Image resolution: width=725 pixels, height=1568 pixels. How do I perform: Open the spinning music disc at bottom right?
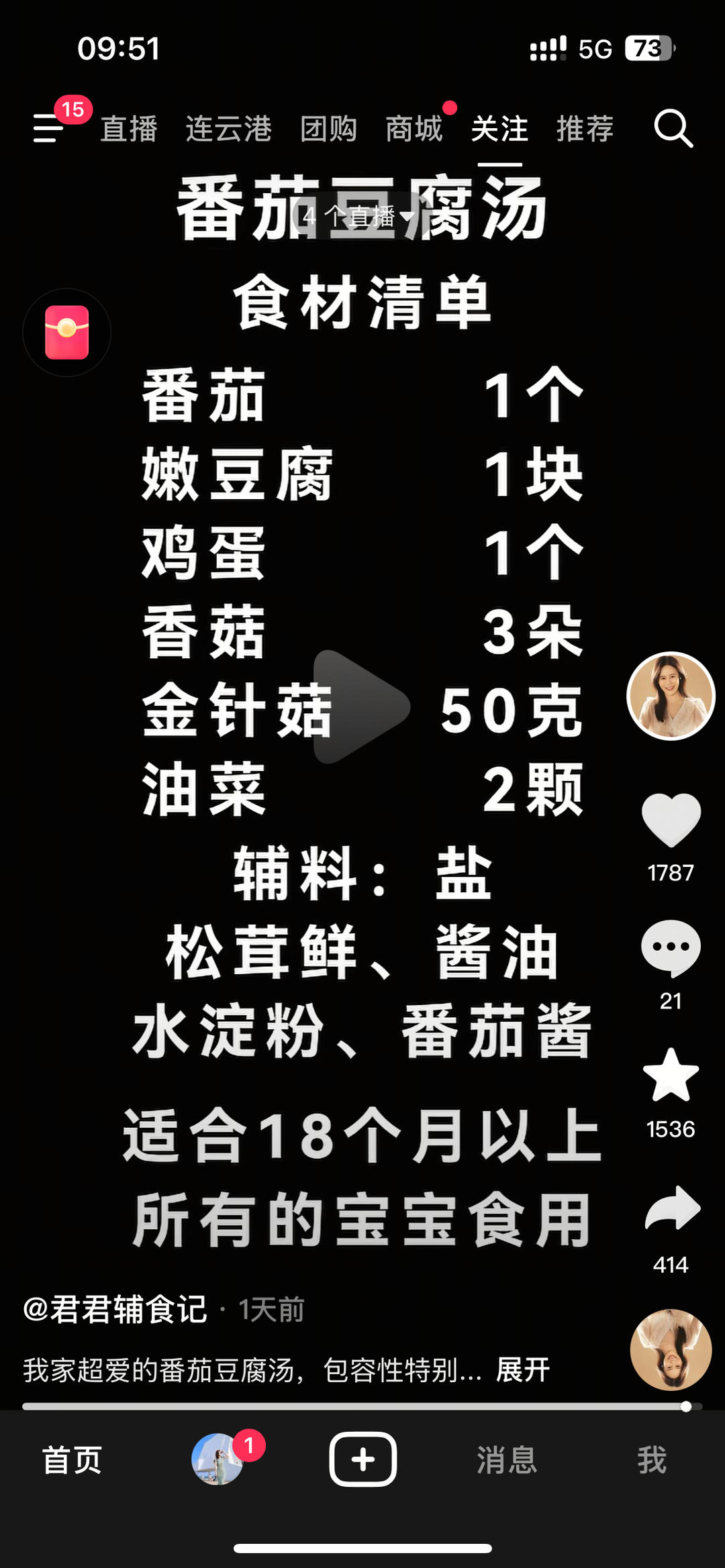[x=669, y=1351]
